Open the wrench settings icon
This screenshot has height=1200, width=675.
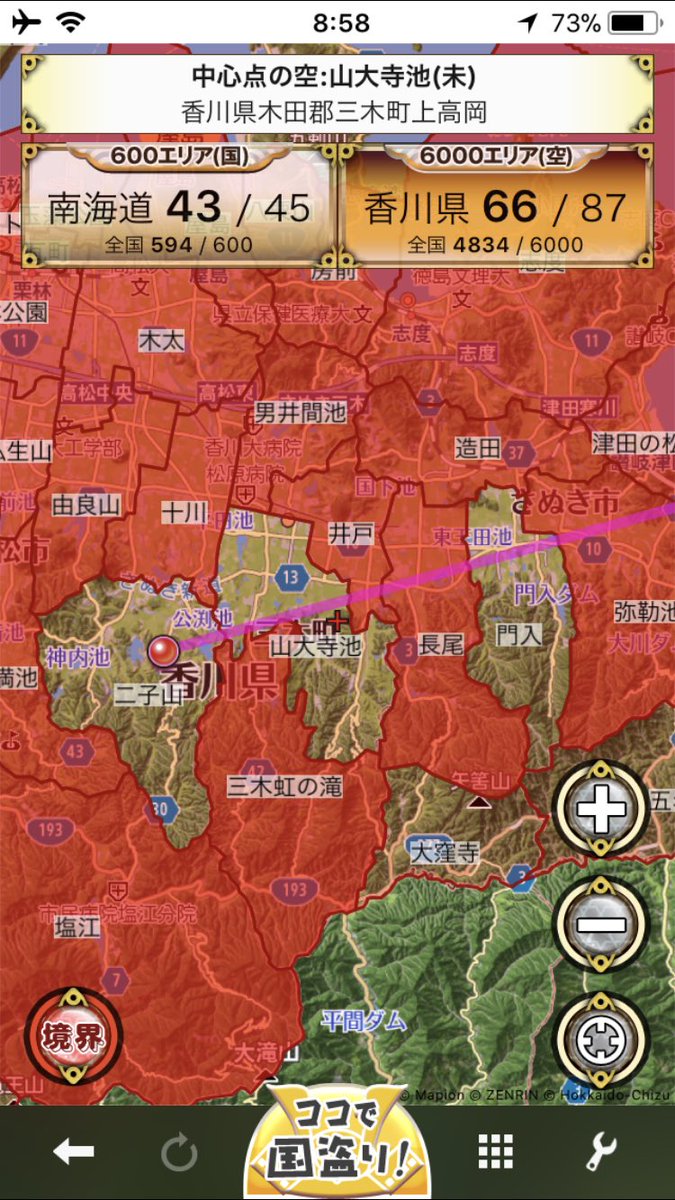tap(601, 1153)
